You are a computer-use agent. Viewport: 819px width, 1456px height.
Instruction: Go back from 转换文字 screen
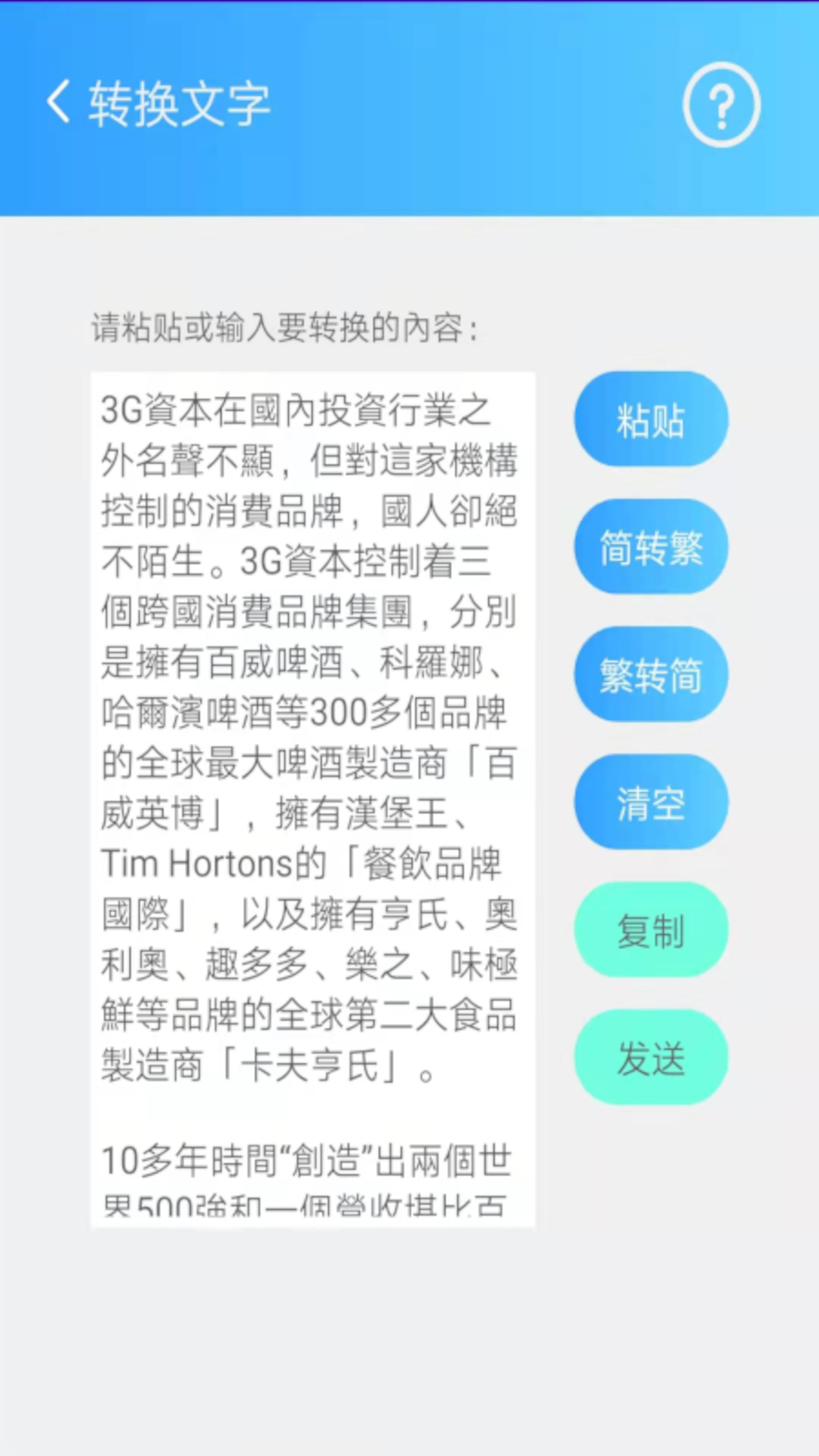coord(59,103)
